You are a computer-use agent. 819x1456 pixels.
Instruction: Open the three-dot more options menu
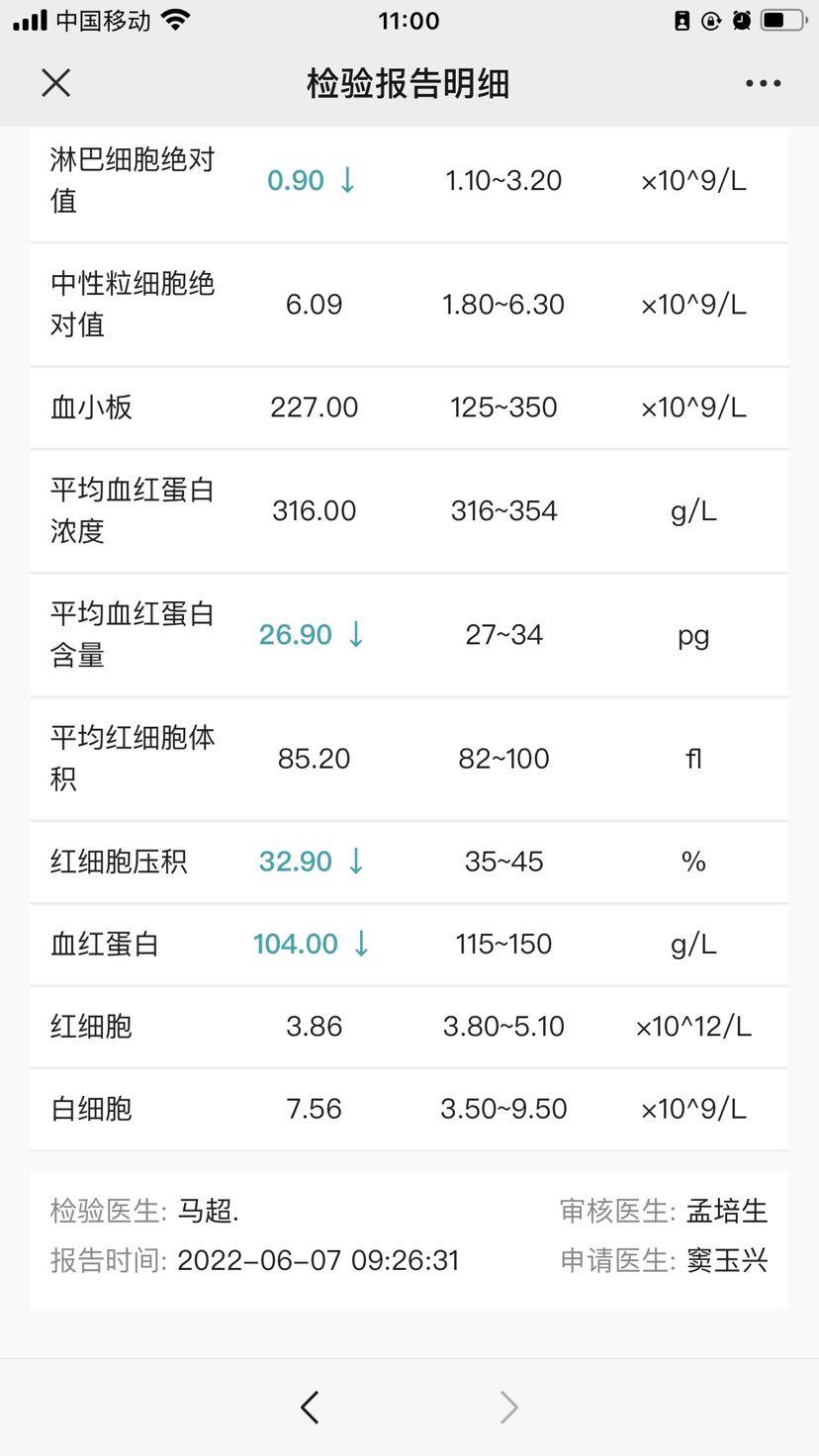763,84
